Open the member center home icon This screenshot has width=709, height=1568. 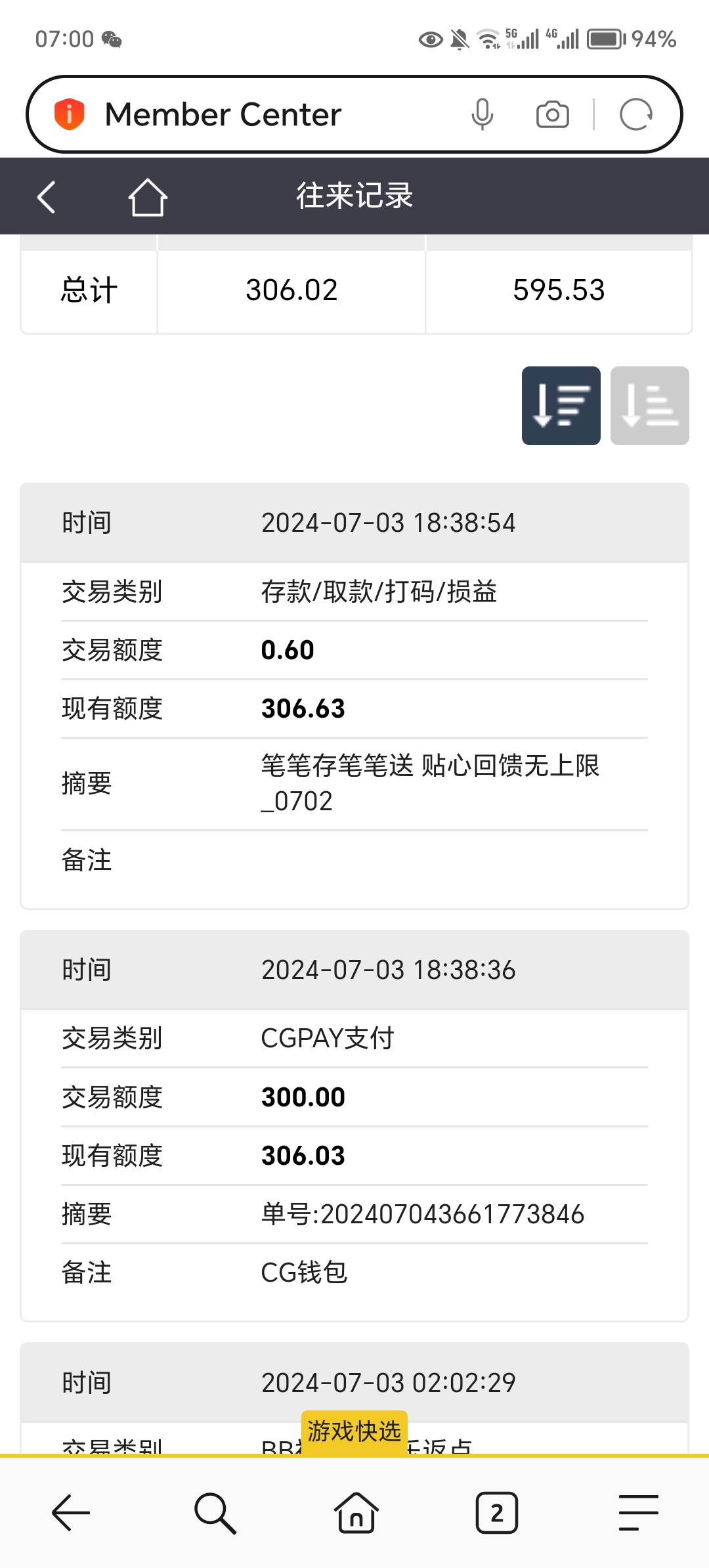pyautogui.click(x=148, y=197)
